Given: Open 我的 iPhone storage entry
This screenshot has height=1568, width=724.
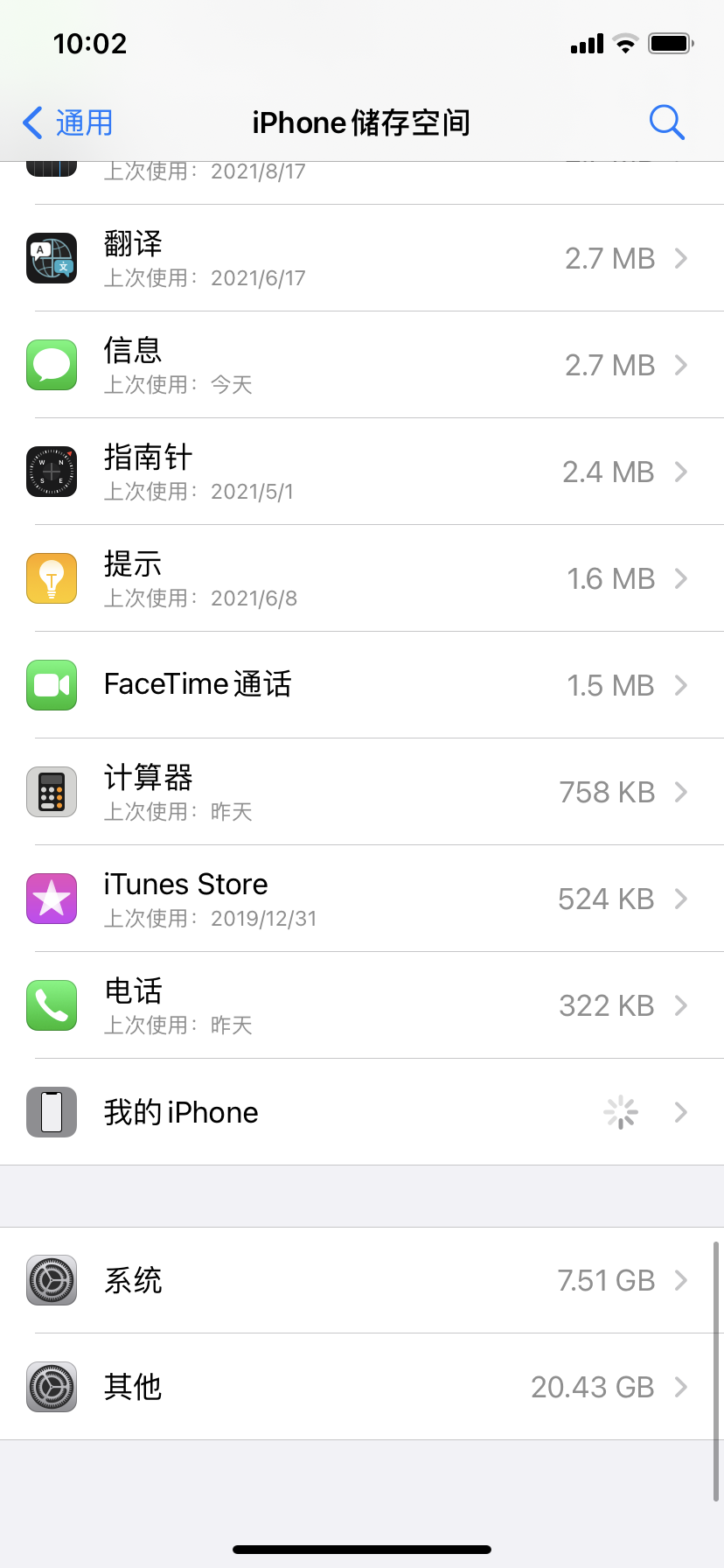Looking at the screenshot, I should point(362,1113).
